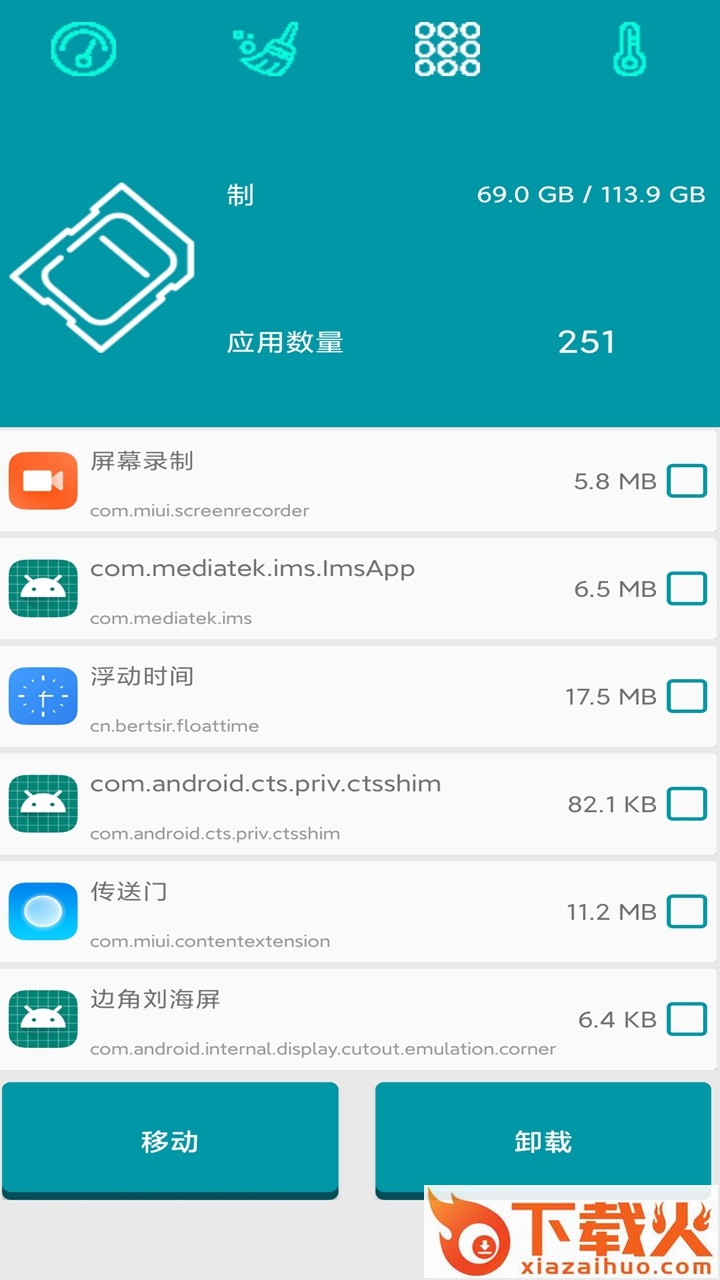Check the box for 屏幕录制

[687, 481]
